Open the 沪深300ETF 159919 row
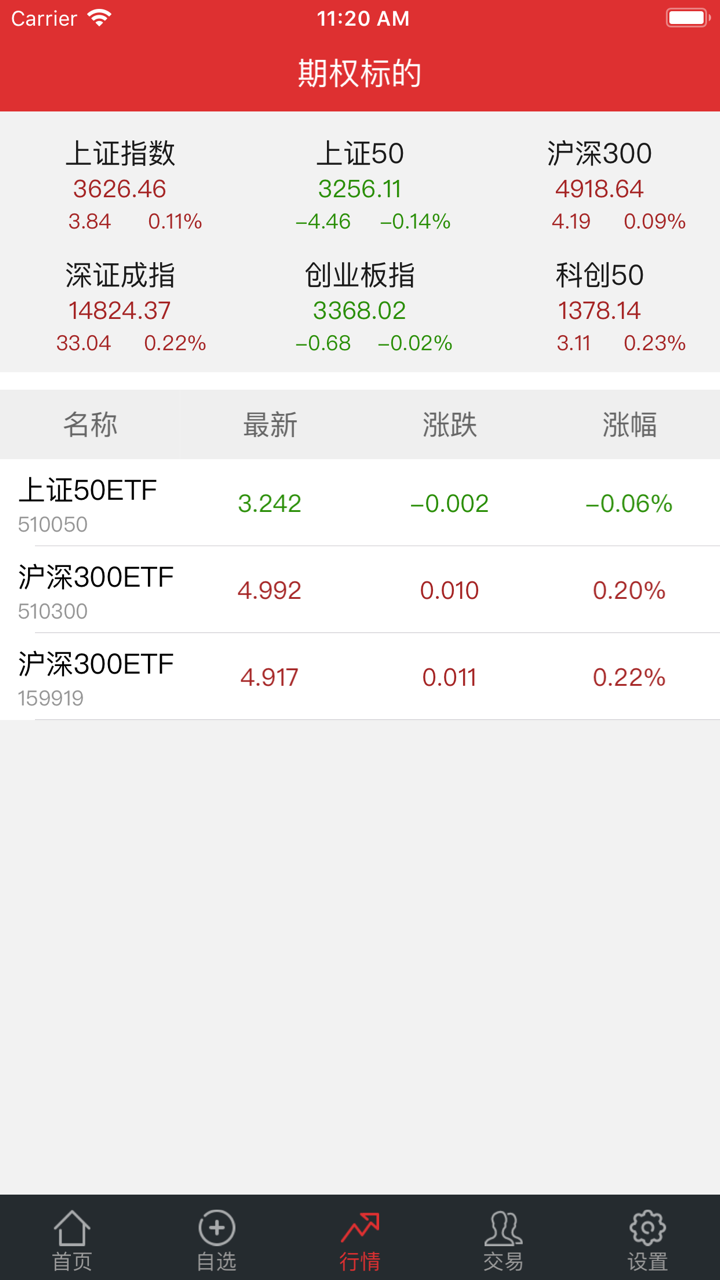This screenshot has height=1280, width=720. pyautogui.click(x=360, y=677)
